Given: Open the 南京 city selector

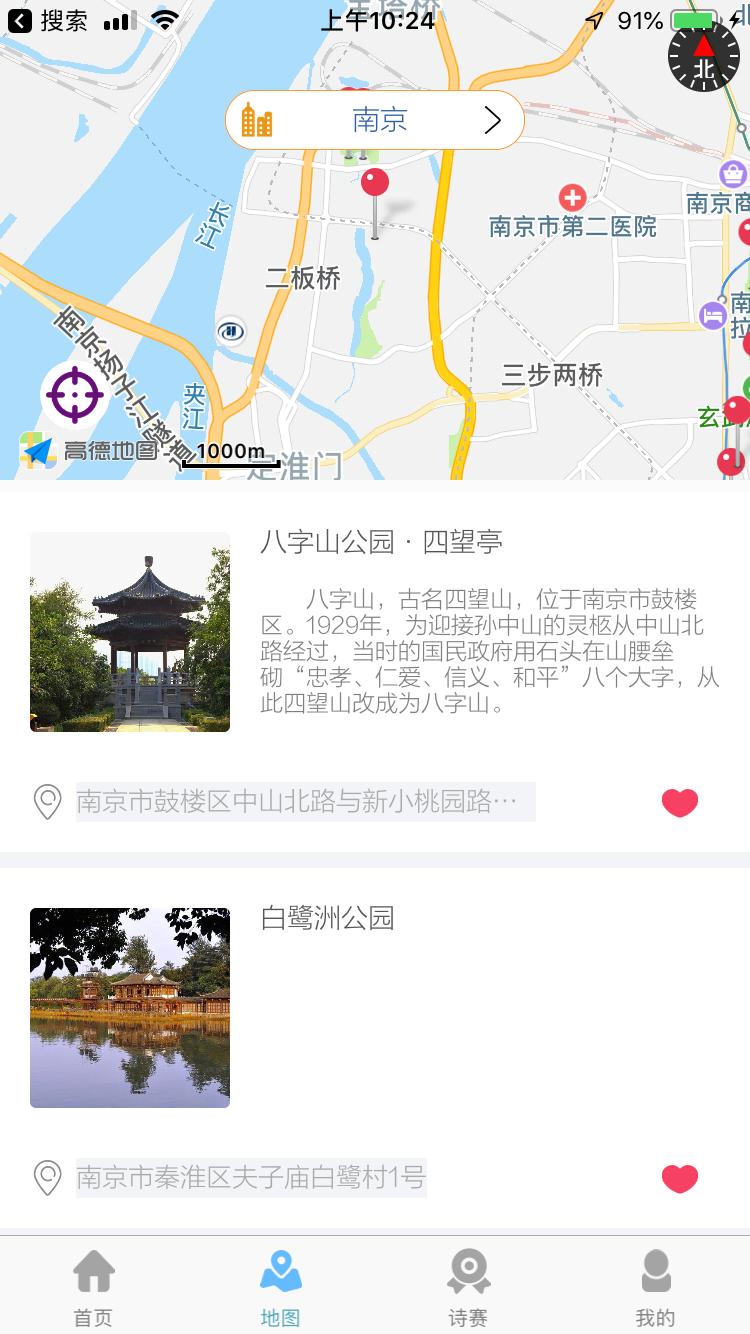Looking at the screenshot, I should [x=375, y=120].
